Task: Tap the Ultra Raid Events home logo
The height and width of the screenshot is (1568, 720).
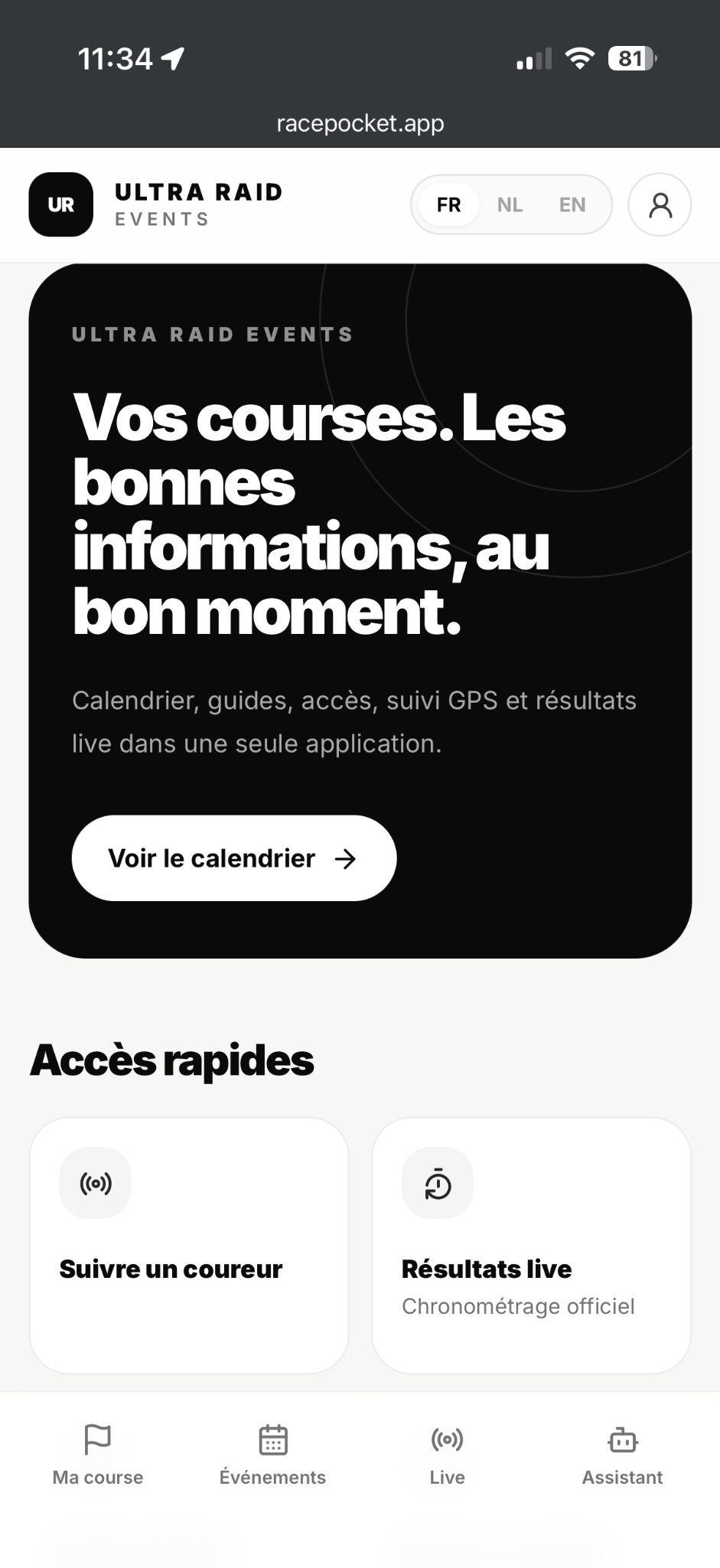Action: point(156,204)
